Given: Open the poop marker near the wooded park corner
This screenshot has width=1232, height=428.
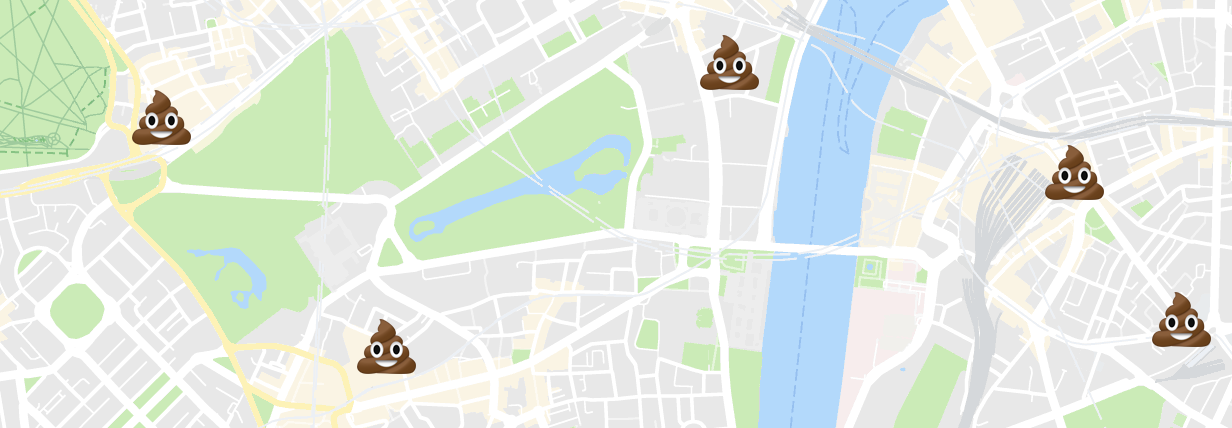Looking at the screenshot, I should click(161, 119).
